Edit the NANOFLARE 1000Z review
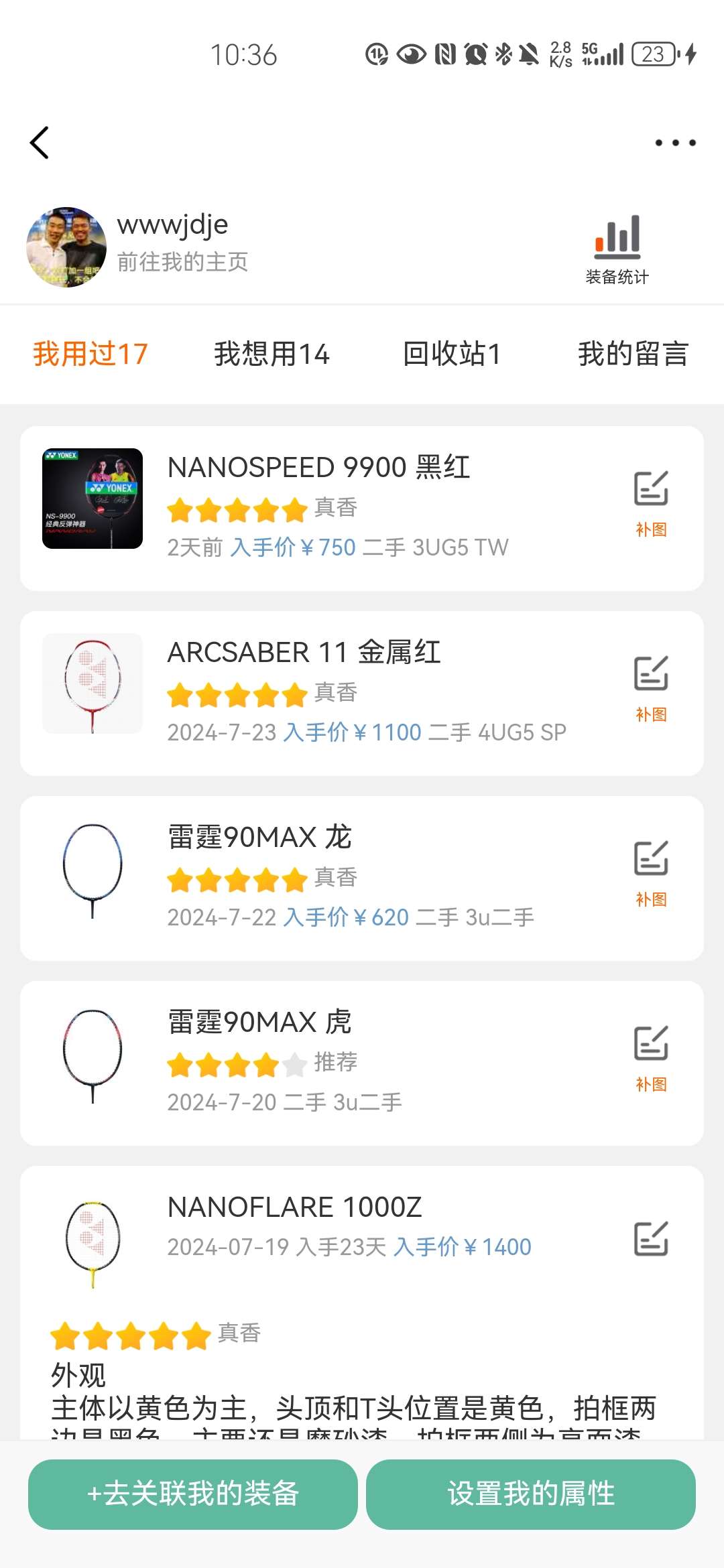The height and width of the screenshot is (1568, 724). pyautogui.click(x=651, y=1238)
